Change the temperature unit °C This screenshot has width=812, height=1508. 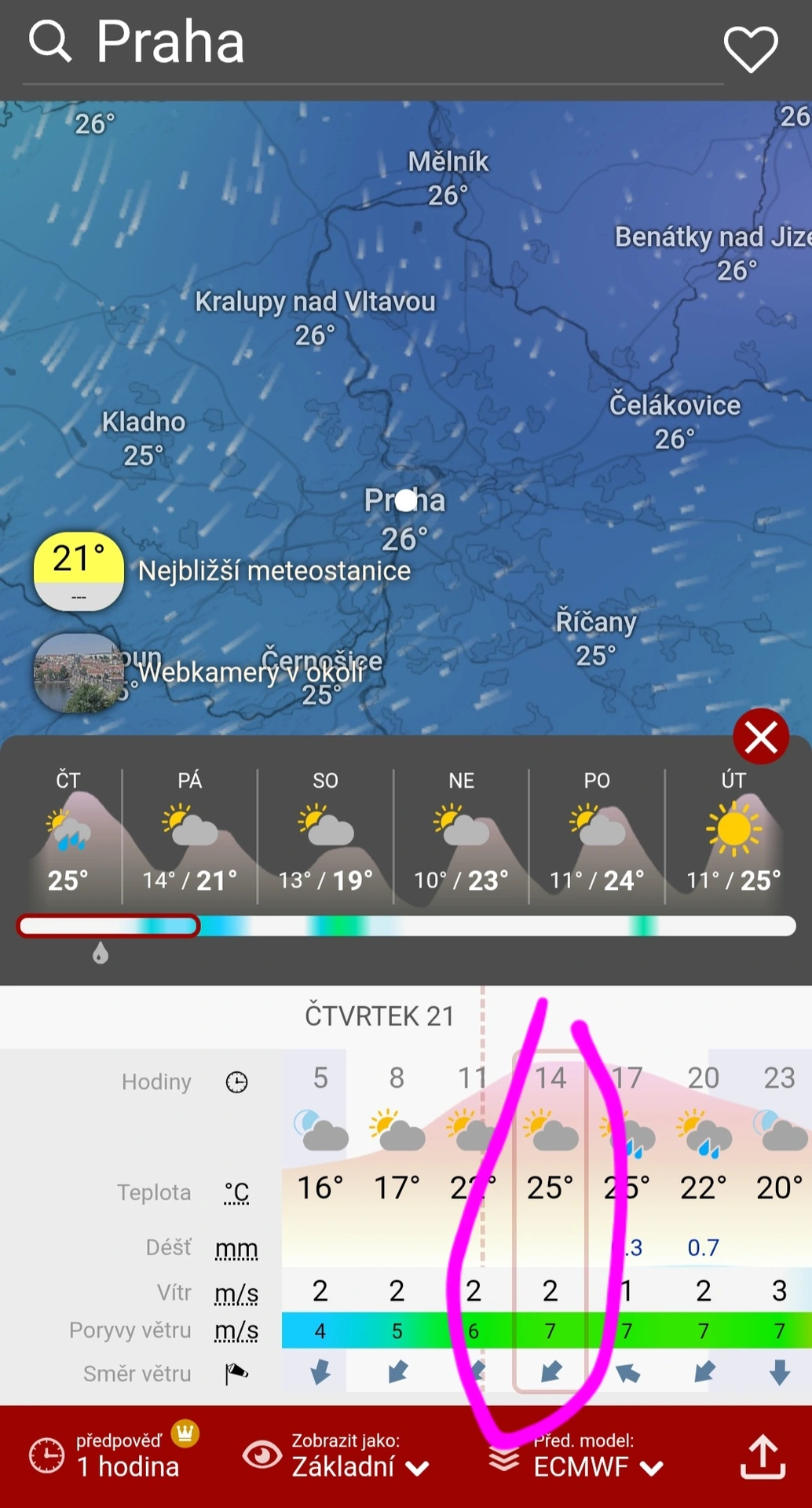pyautogui.click(x=236, y=1193)
